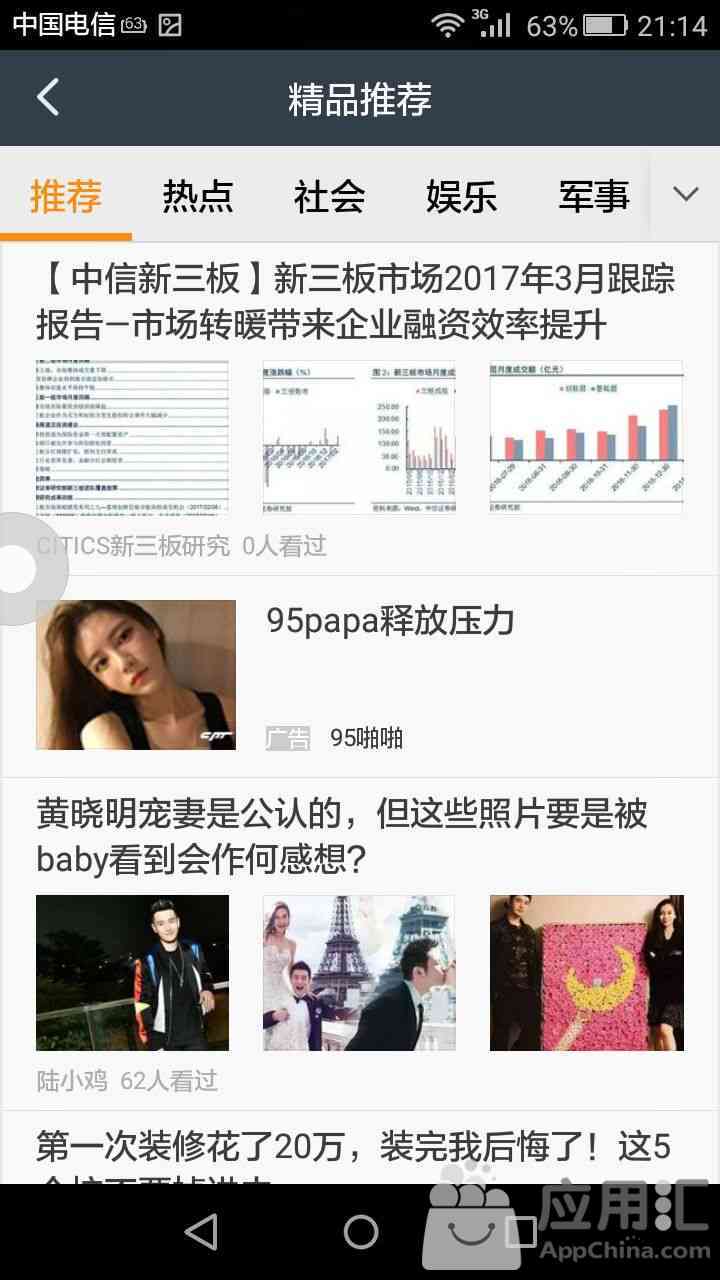720x1280 pixels.
Task: Select the 娱乐 tab
Action: tap(461, 196)
